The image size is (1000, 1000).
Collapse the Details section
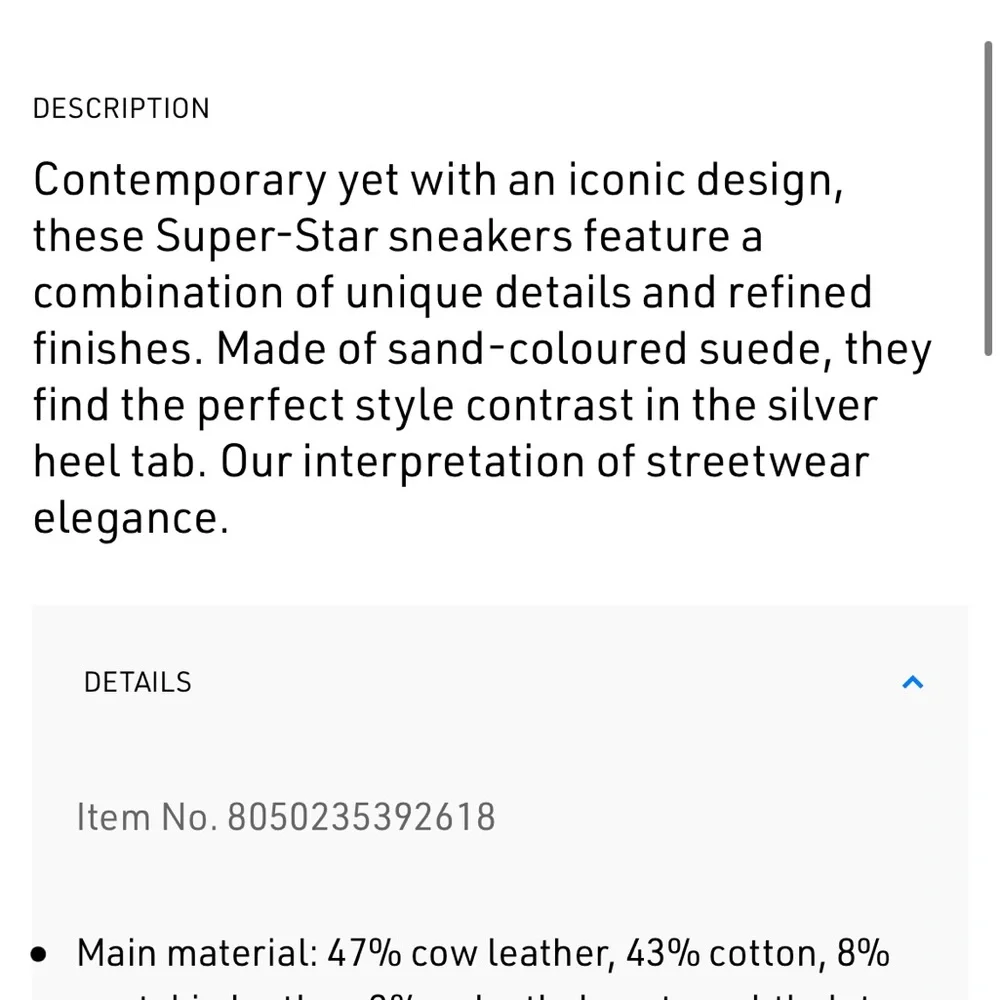pos(912,682)
